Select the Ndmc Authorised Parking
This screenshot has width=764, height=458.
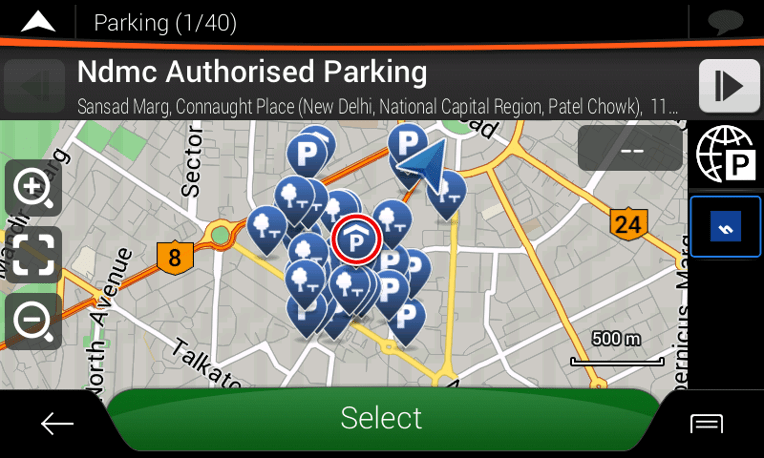click(x=381, y=418)
